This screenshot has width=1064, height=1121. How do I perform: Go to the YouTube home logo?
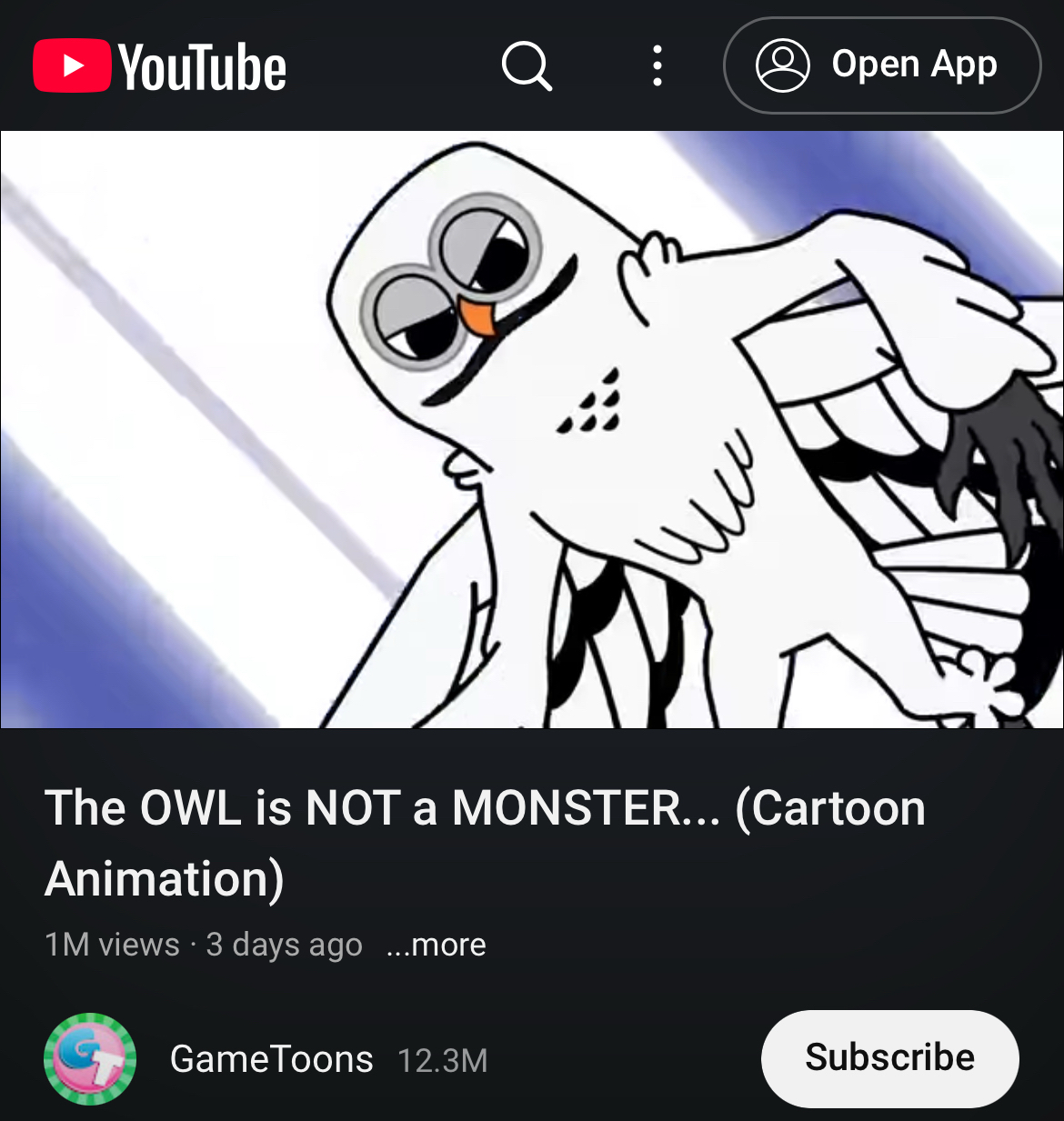(x=160, y=66)
